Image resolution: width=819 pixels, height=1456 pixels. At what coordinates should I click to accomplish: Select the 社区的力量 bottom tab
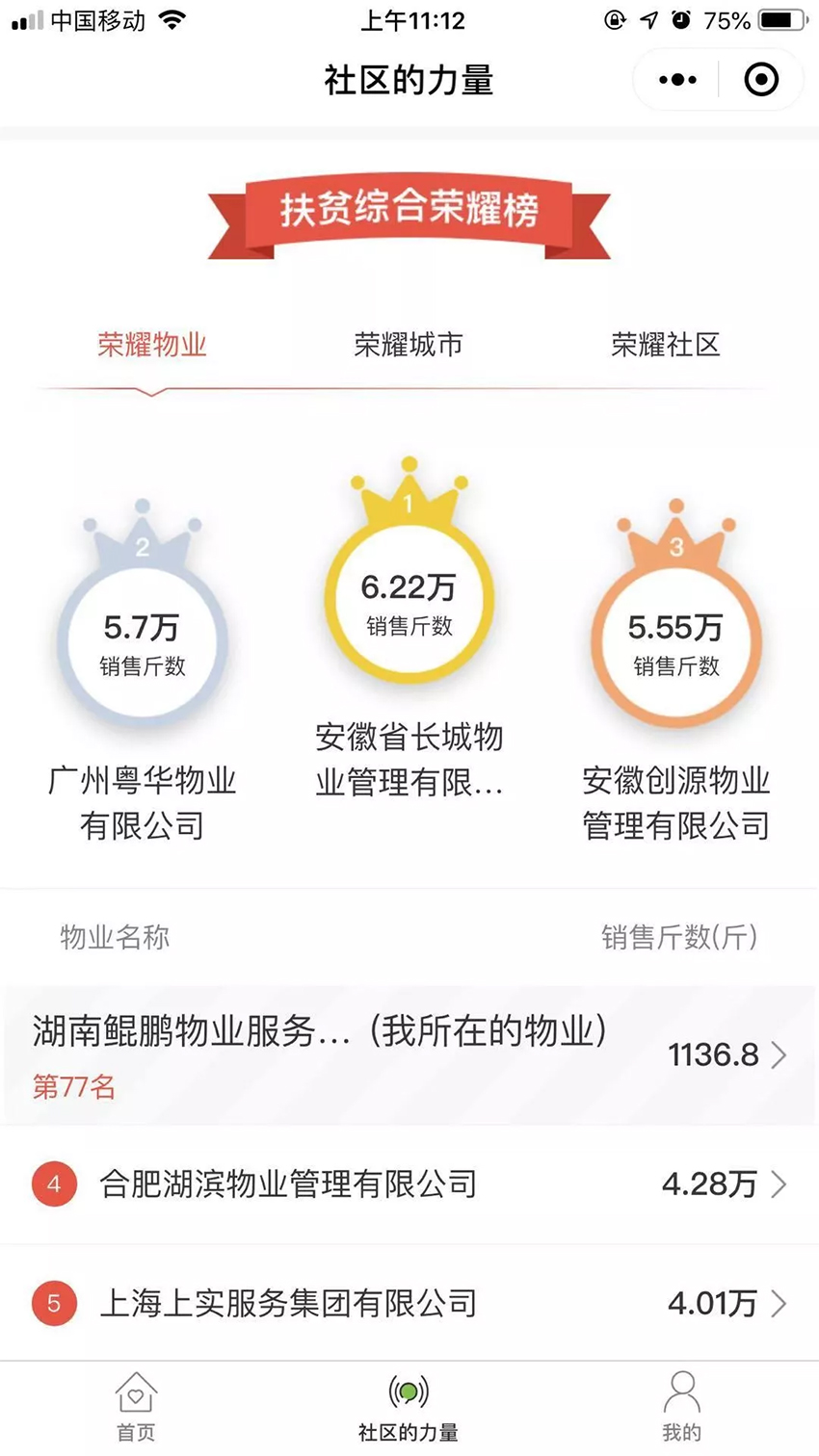(x=409, y=1407)
